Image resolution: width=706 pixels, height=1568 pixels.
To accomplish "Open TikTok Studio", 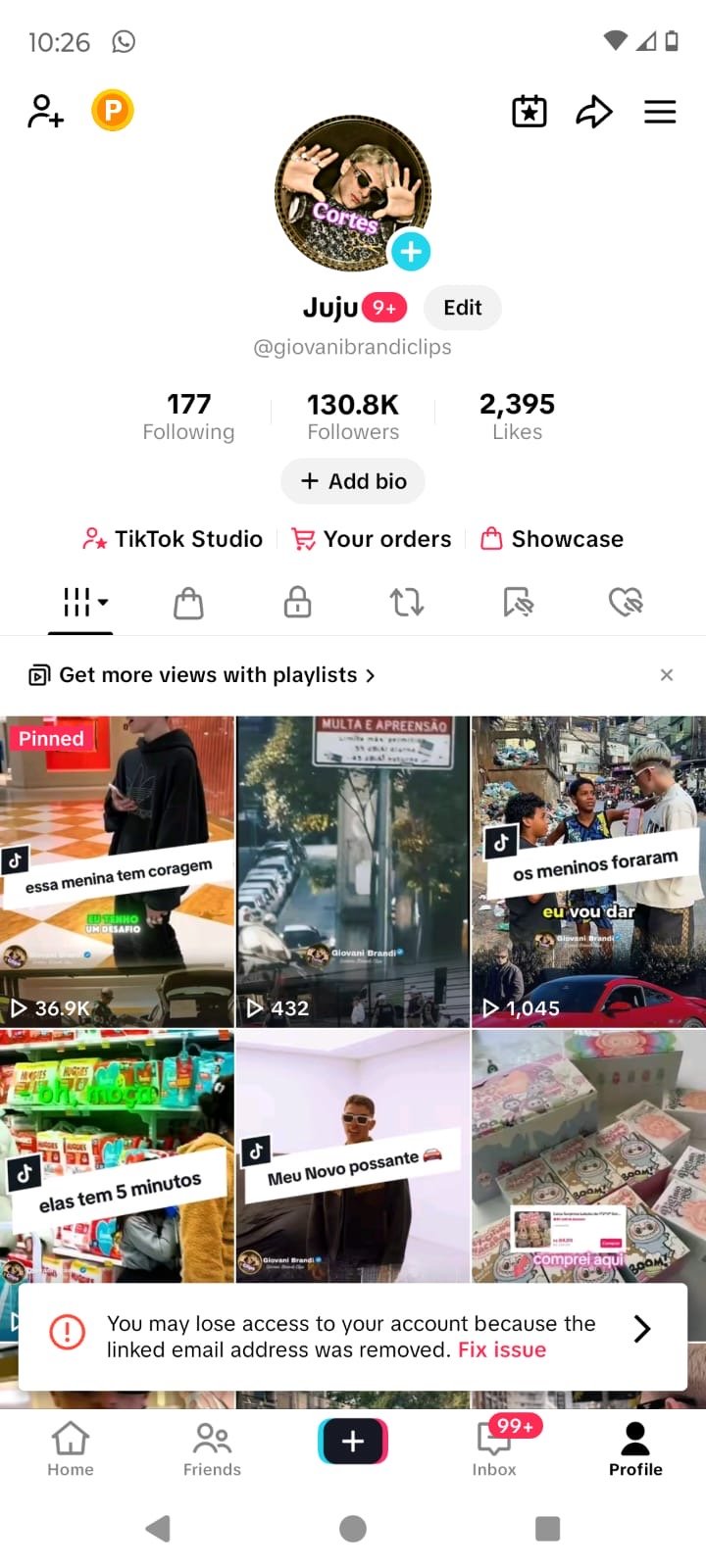I will (x=173, y=539).
